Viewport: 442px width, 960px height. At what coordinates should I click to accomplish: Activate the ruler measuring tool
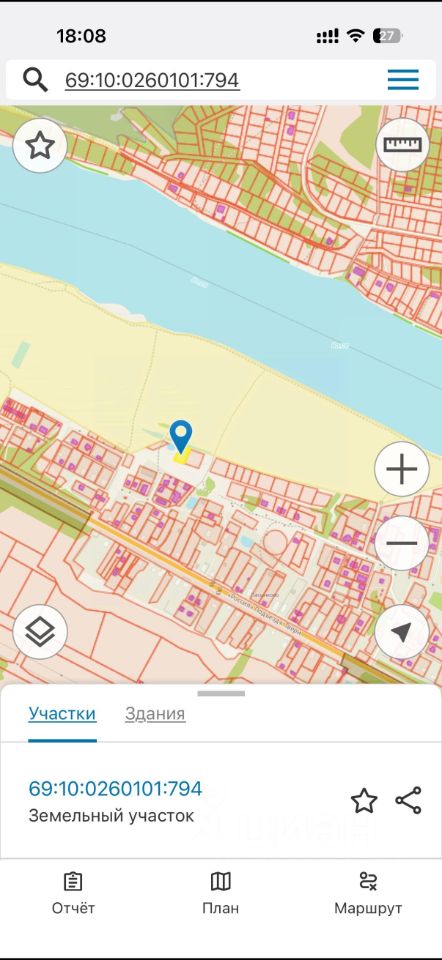402,144
